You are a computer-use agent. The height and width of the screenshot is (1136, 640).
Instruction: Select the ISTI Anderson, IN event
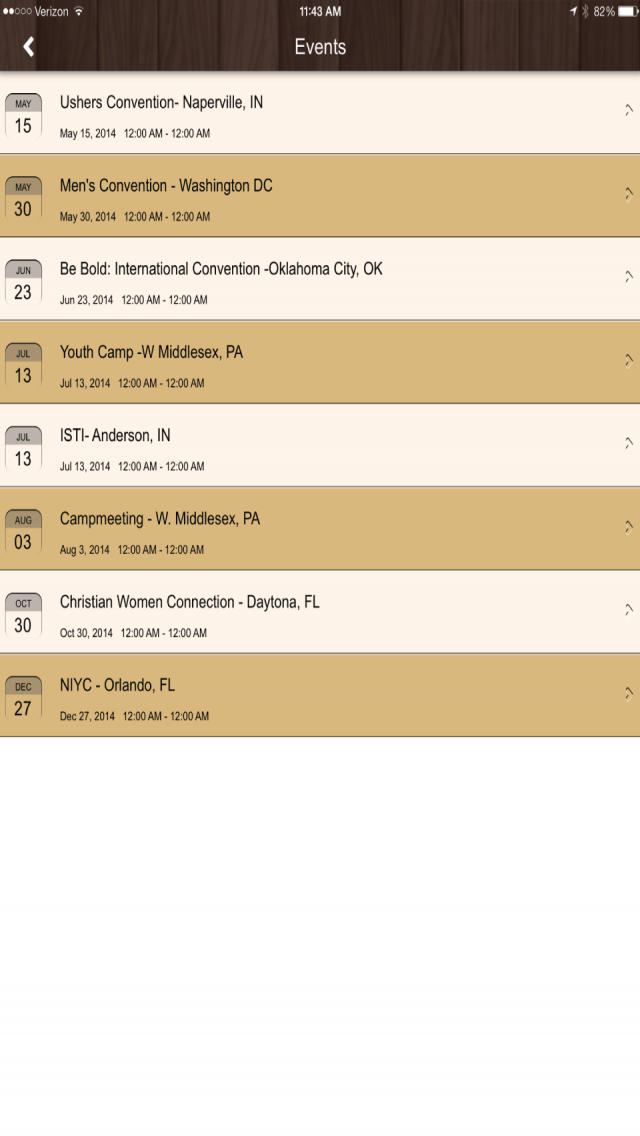point(320,446)
